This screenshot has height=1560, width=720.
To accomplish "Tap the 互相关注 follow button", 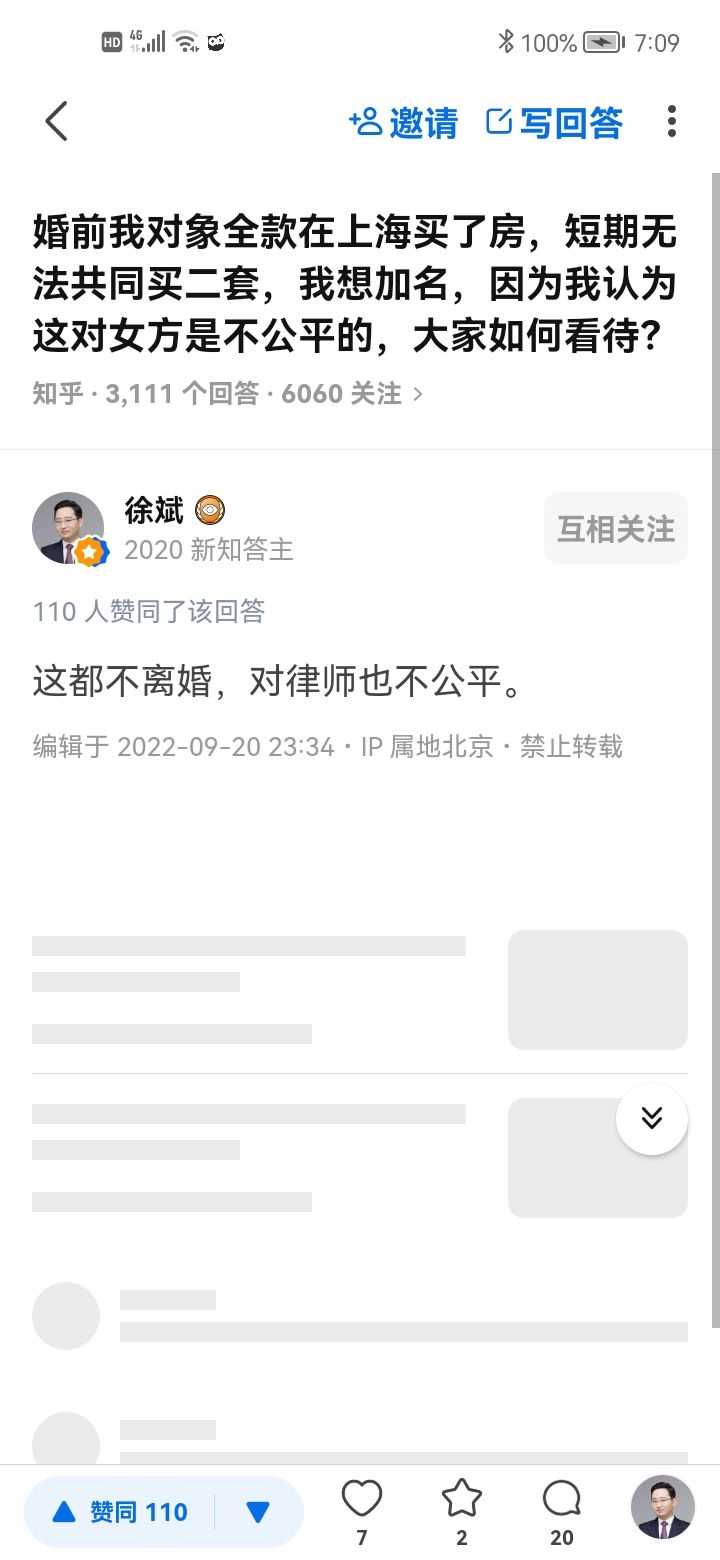I will [x=615, y=528].
